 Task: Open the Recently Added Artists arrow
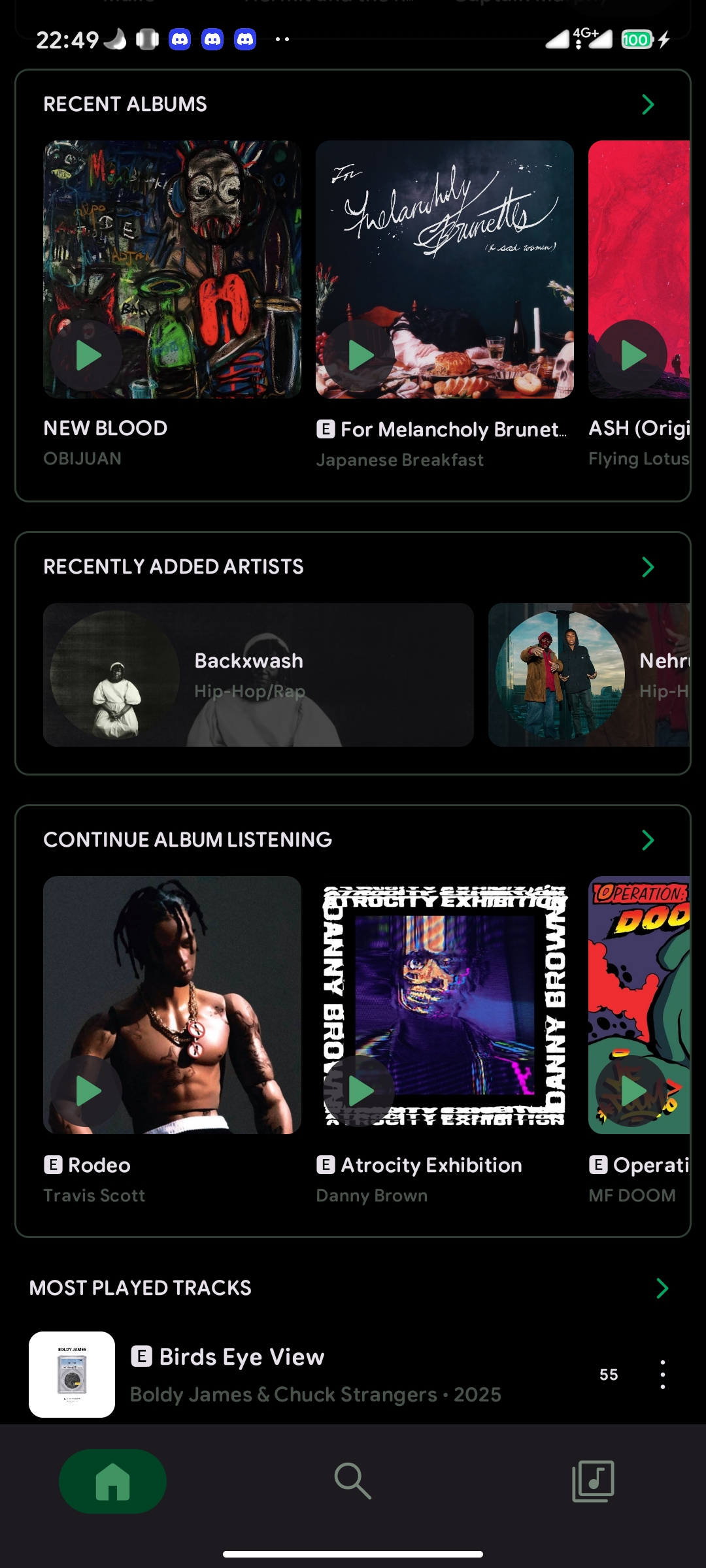pos(648,567)
